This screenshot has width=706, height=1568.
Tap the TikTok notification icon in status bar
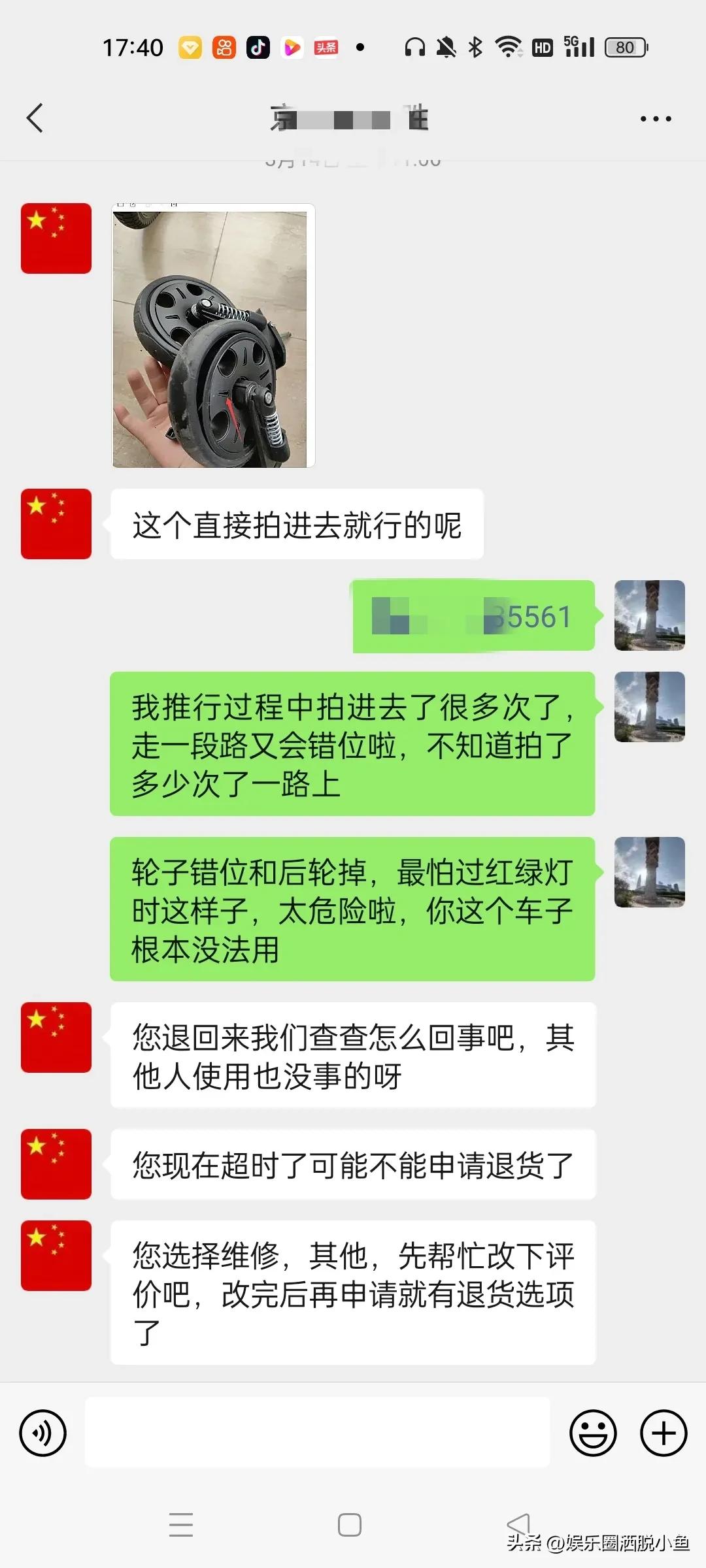[259, 47]
